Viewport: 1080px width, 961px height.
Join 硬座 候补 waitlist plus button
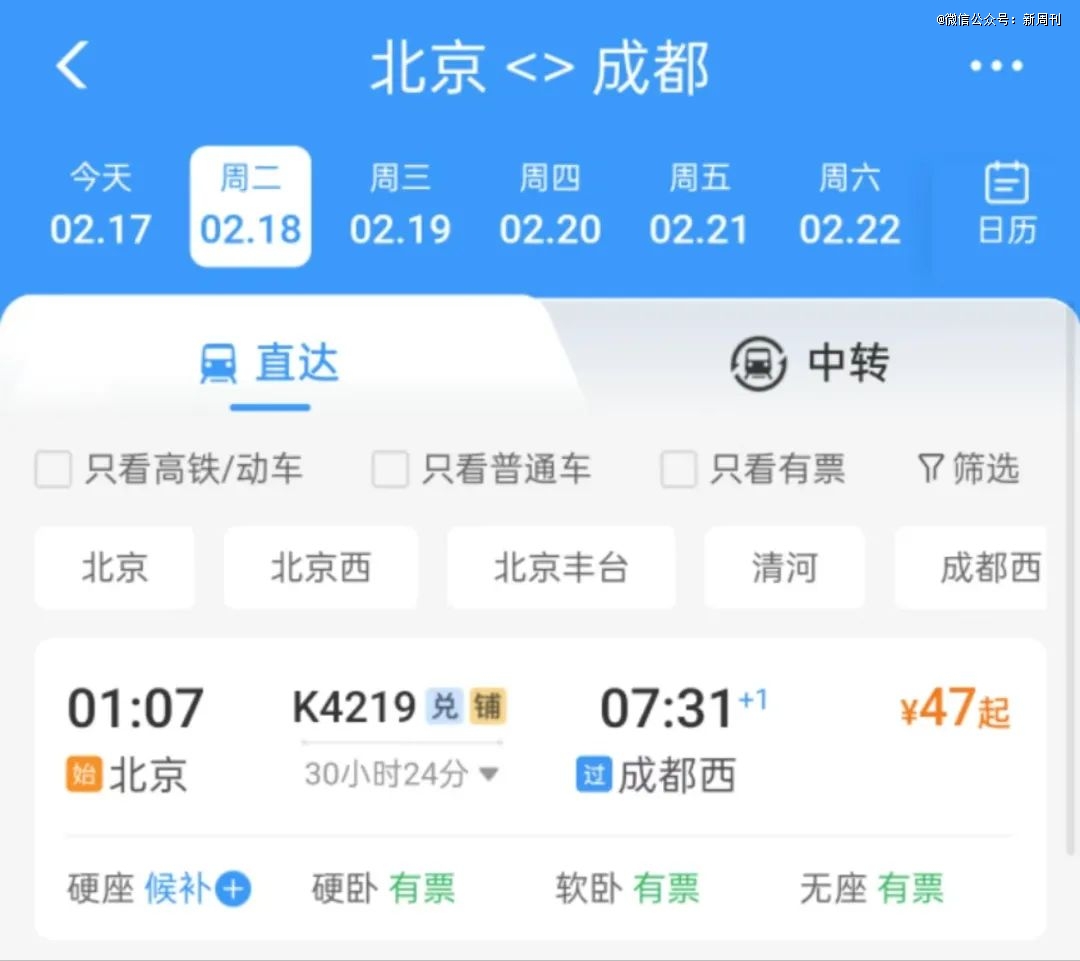click(233, 888)
